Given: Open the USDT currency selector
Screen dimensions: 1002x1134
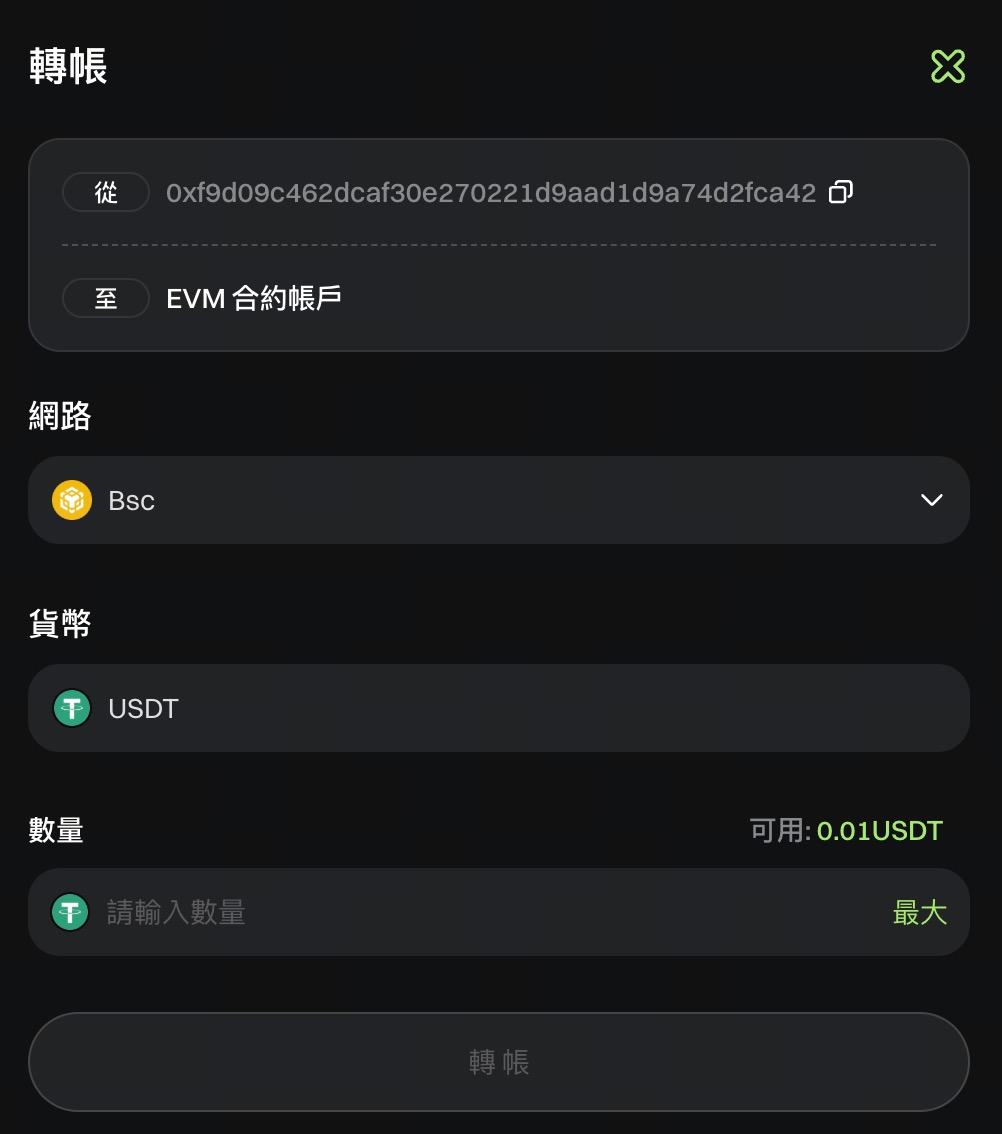Looking at the screenshot, I should (498, 708).
